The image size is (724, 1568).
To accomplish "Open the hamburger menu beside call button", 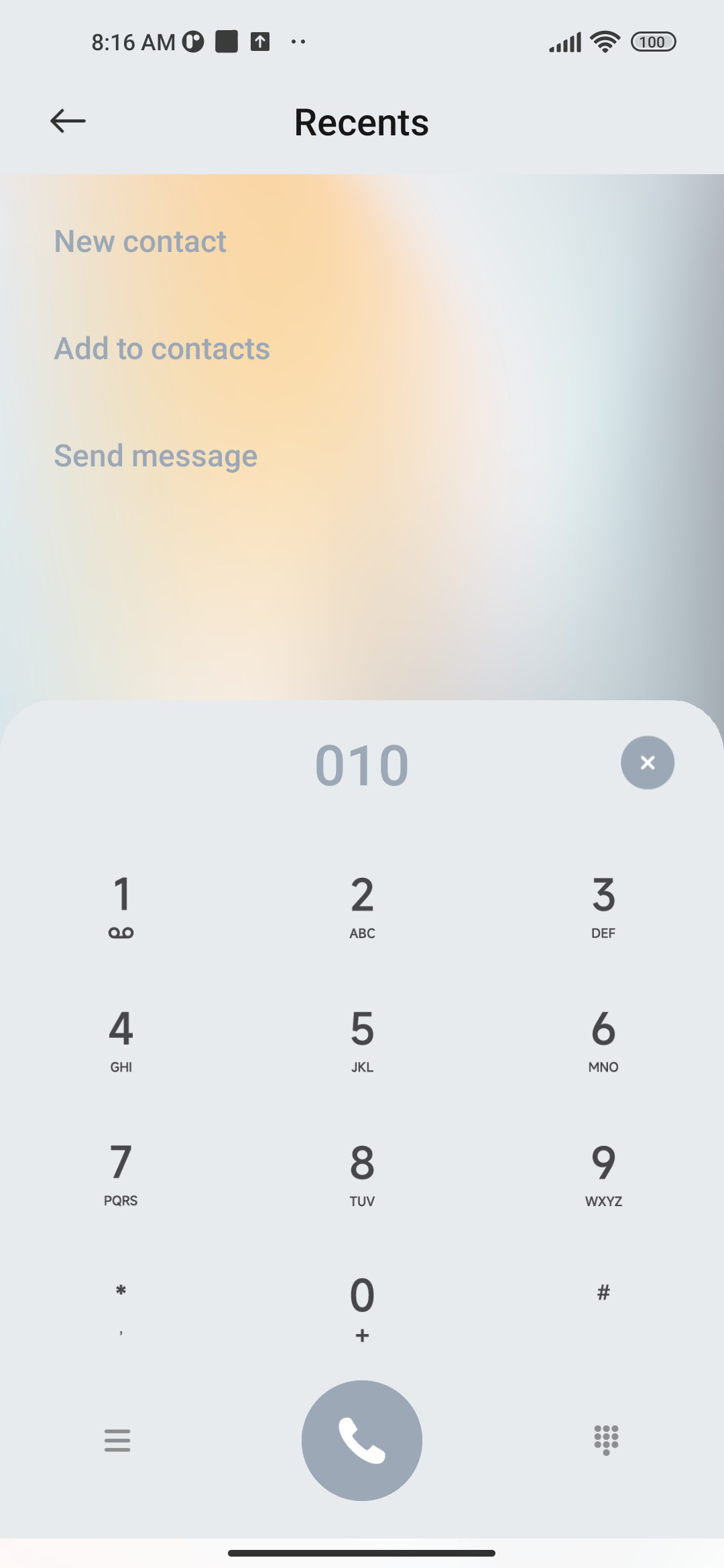I will pos(117,1440).
